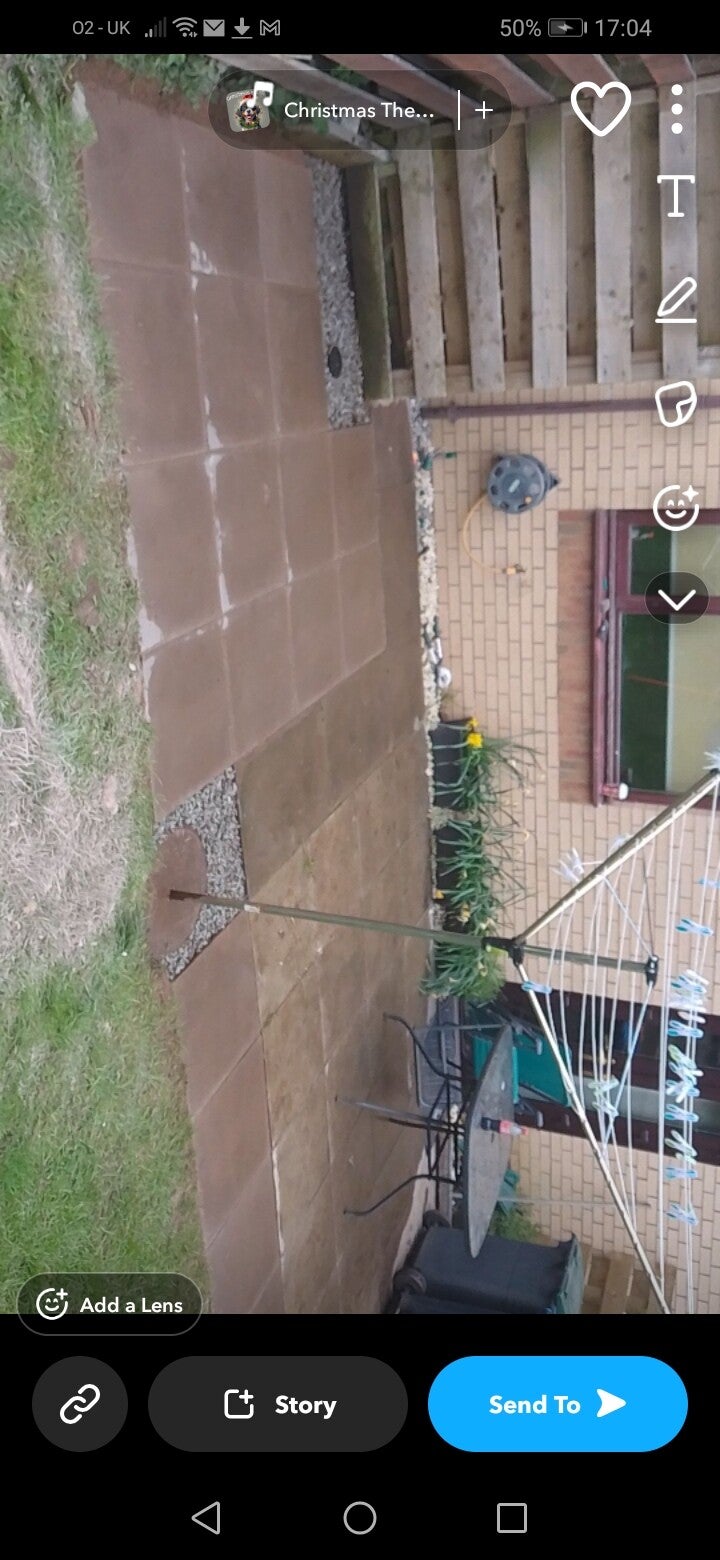
Task: Select the pencil drawing tool
Action: pos(676,301)
